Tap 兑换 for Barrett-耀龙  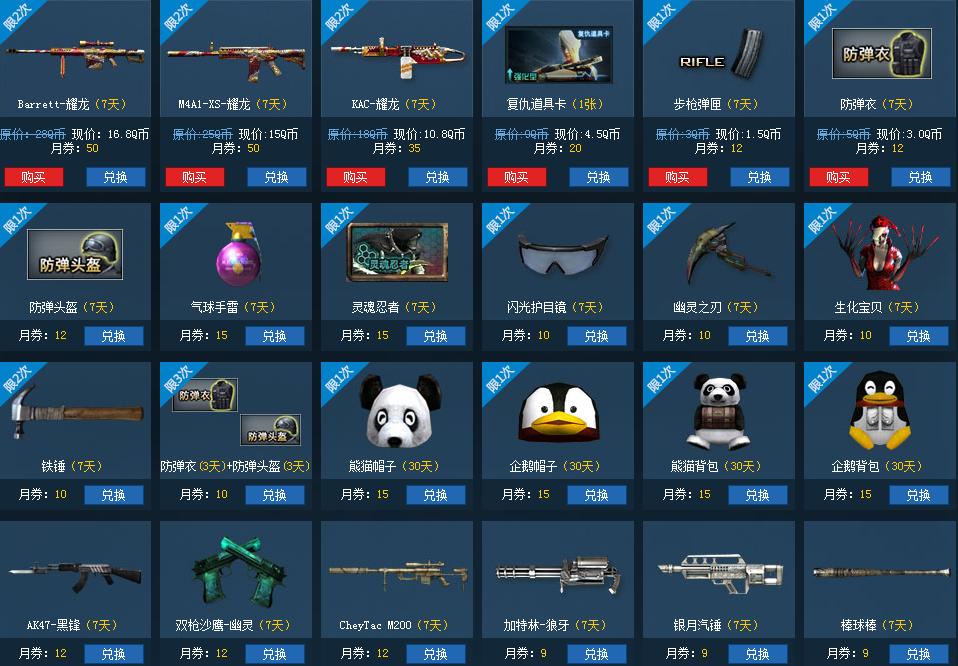(x=115, y=177)
